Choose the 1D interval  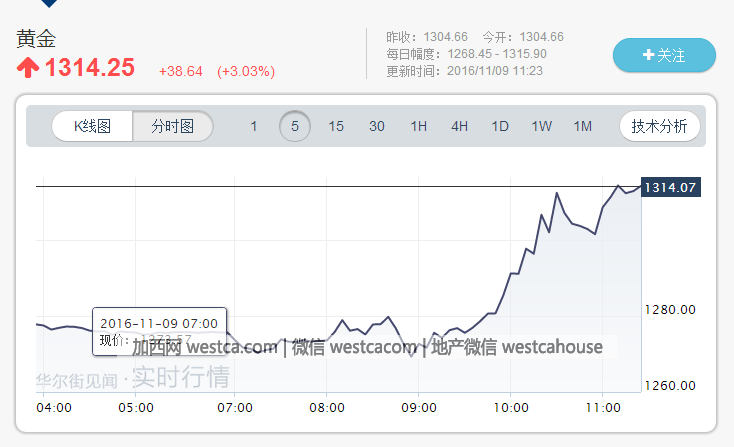[x=500, y=126]
